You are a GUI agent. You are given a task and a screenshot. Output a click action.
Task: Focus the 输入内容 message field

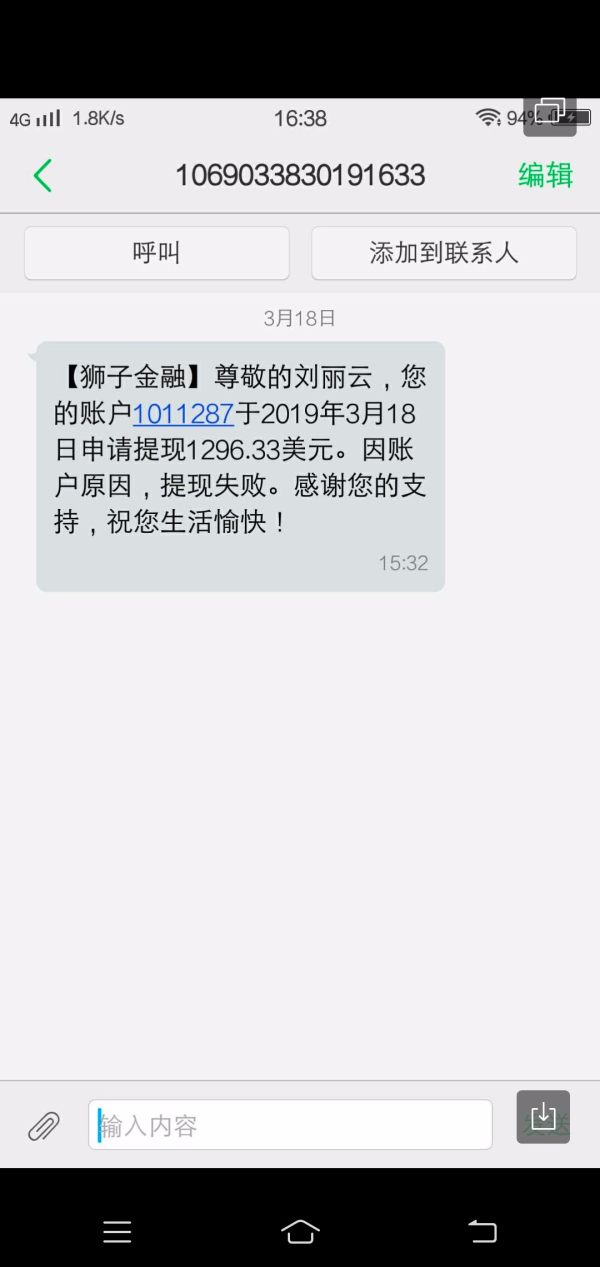pos(290,1125)
